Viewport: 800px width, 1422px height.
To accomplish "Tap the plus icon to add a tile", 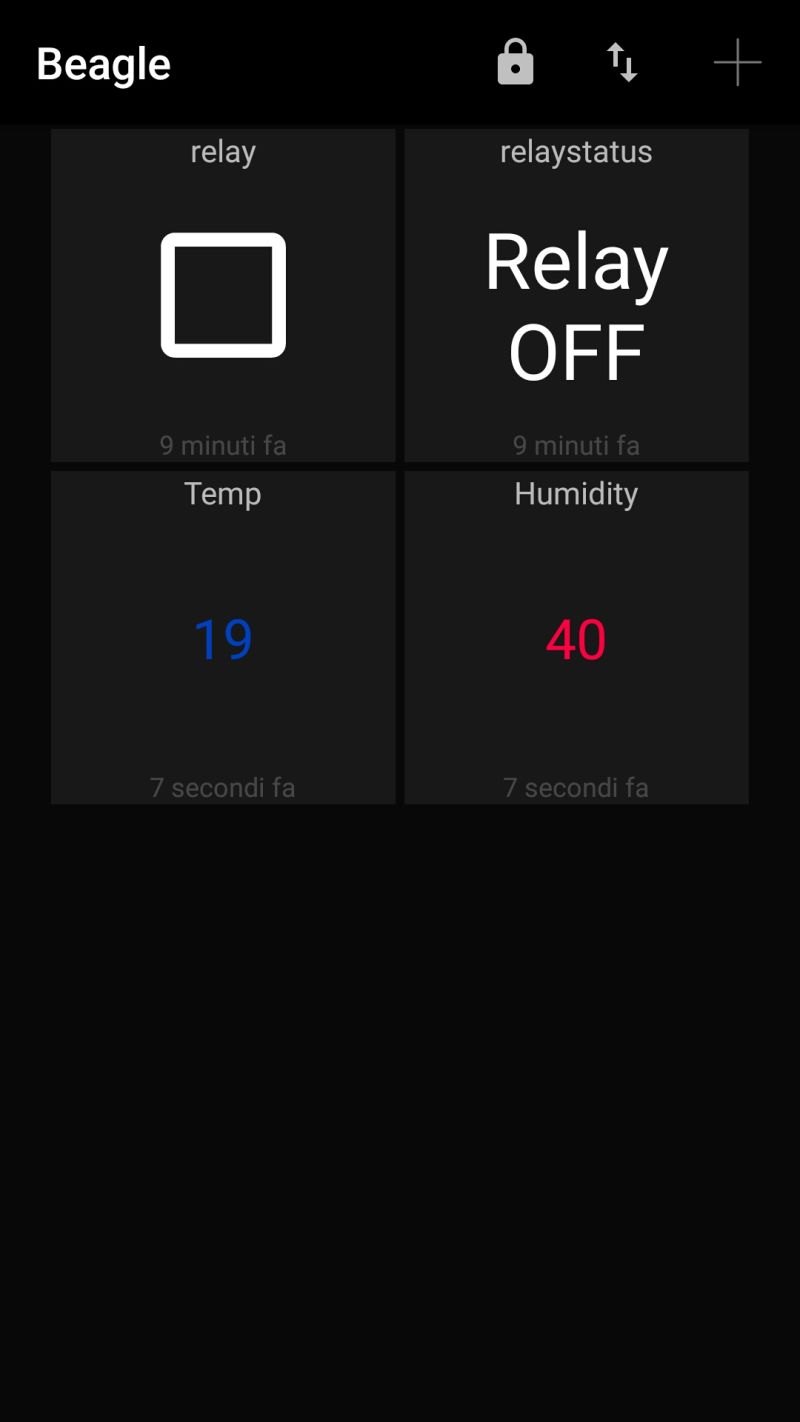I will [737, 62].
